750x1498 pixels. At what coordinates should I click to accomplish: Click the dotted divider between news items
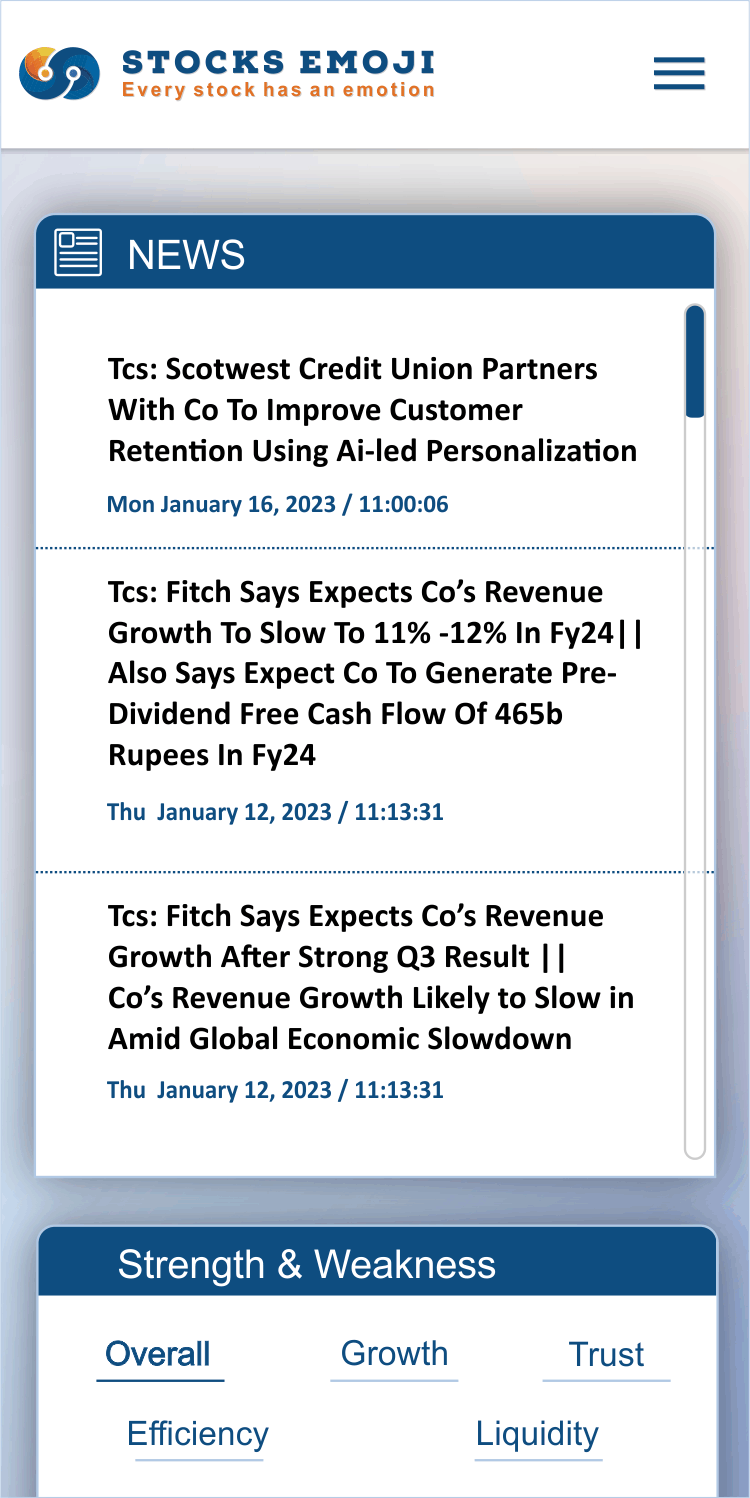[x=375, y=547]
